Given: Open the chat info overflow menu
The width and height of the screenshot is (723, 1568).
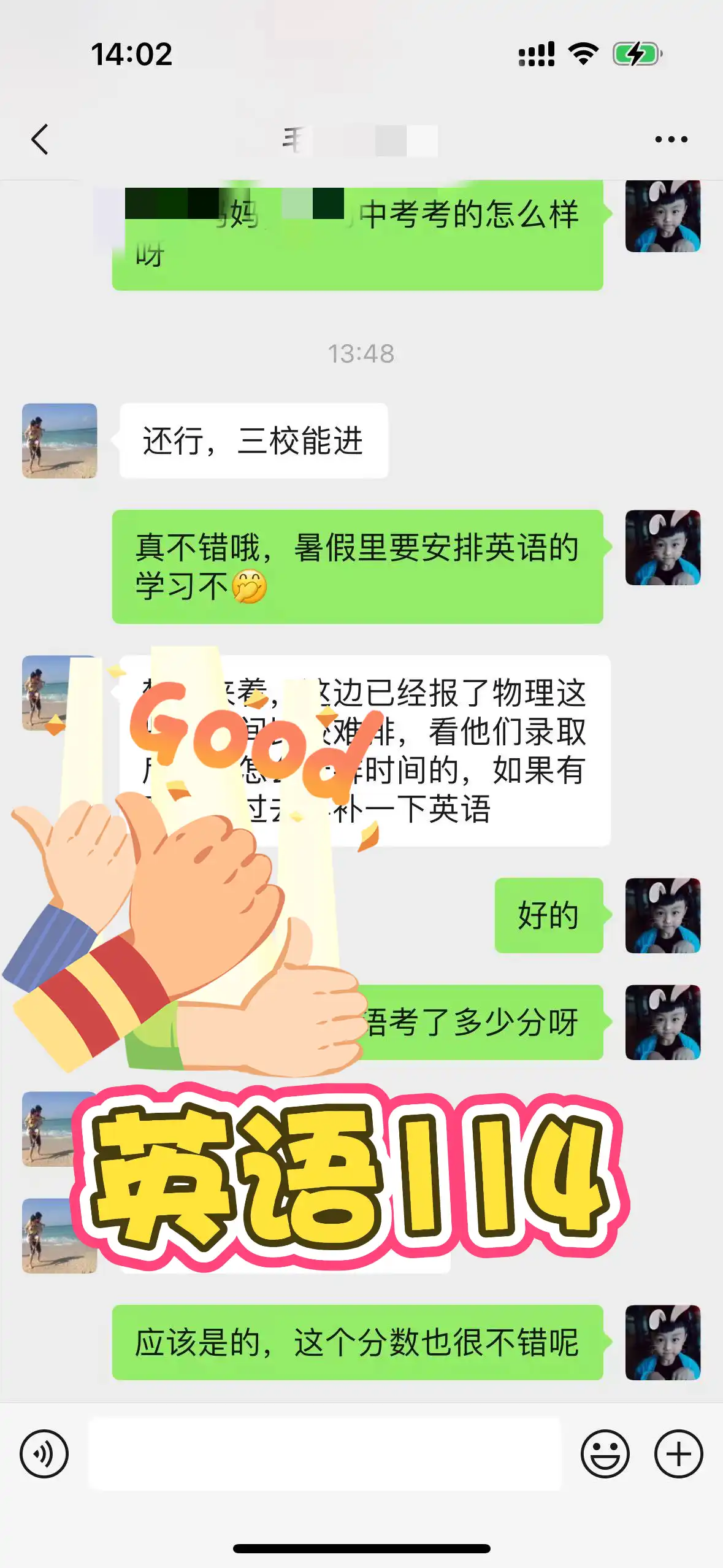Looking at the screenshot, I should click(671, 140).
